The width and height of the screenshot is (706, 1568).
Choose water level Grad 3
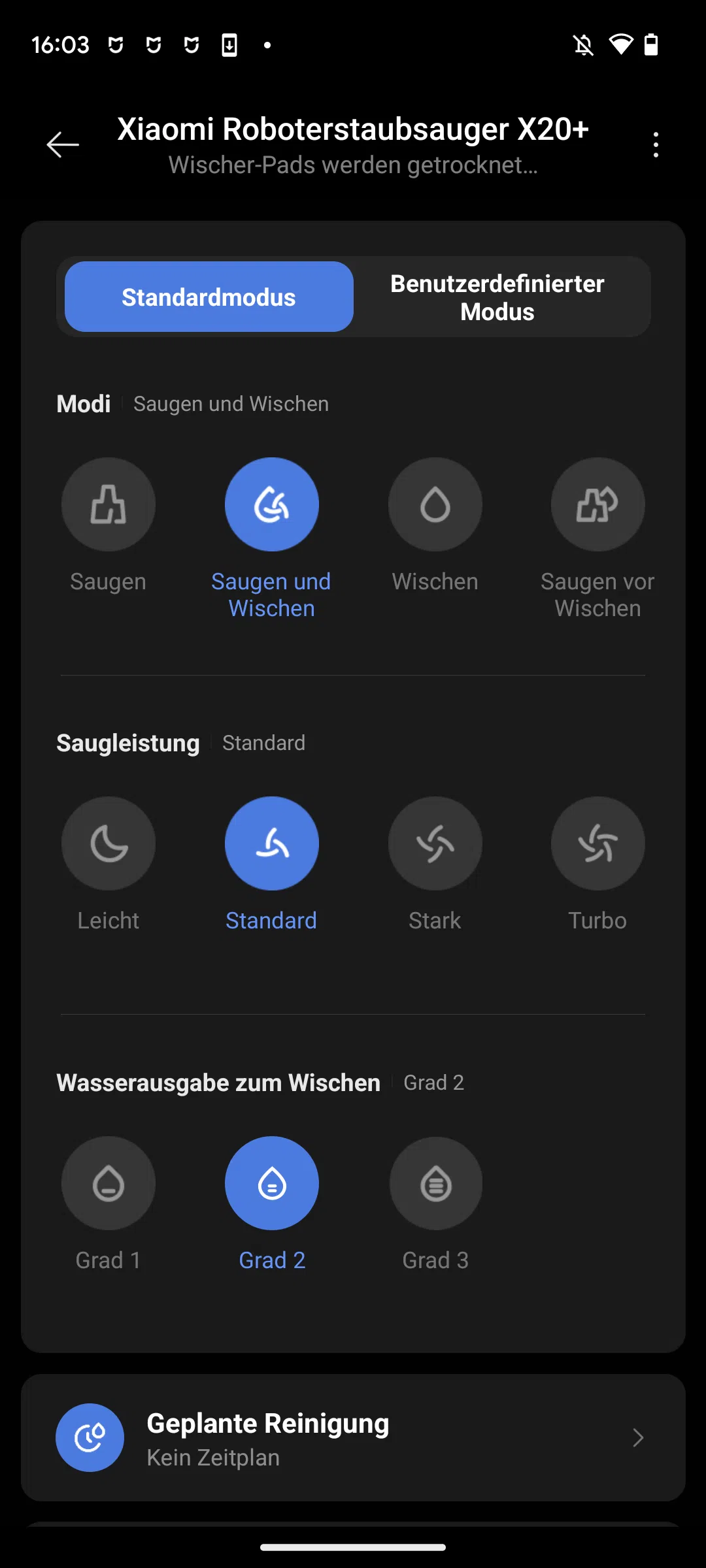click(435, 1183)
